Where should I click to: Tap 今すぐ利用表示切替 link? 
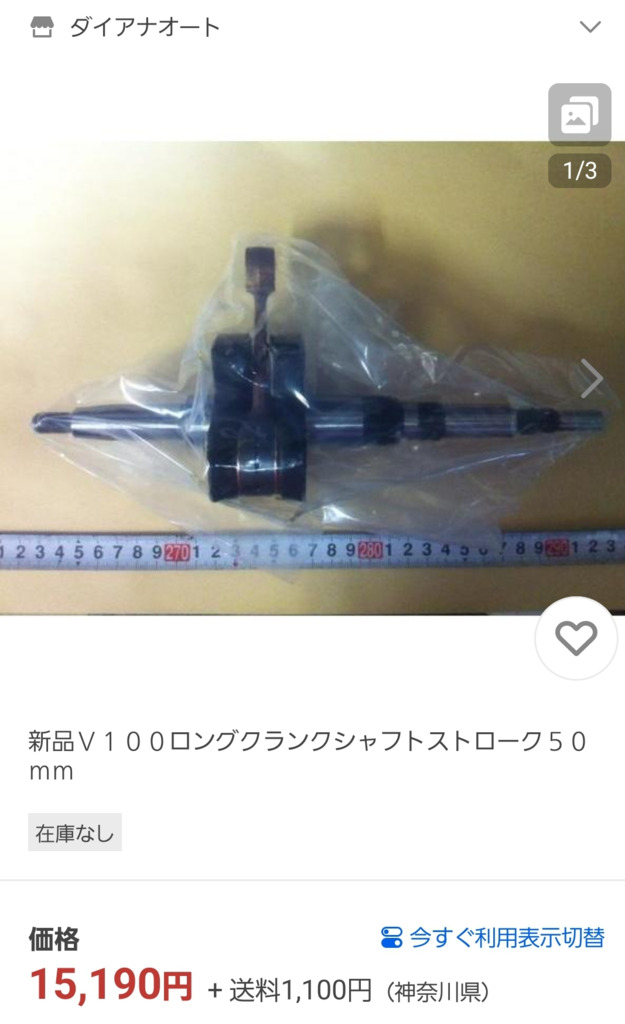tap(493, 938)
